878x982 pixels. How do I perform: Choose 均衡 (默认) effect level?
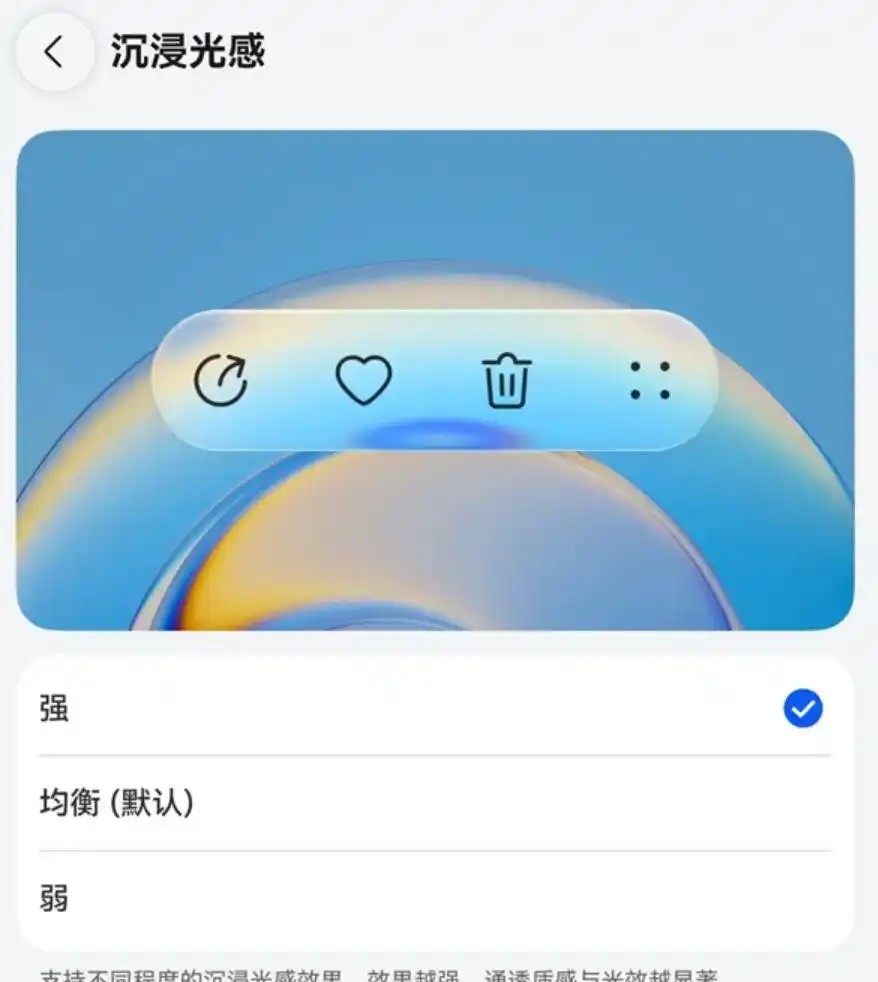coord(435,803)
